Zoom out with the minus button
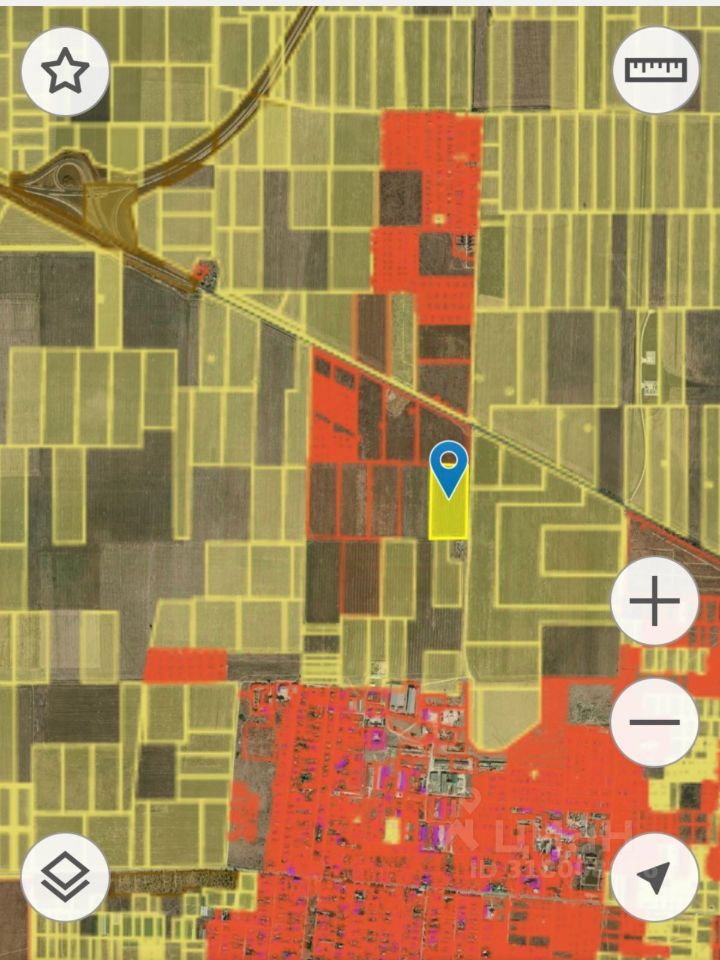Viewport: 720px width, 960px height. pos(655,722)
